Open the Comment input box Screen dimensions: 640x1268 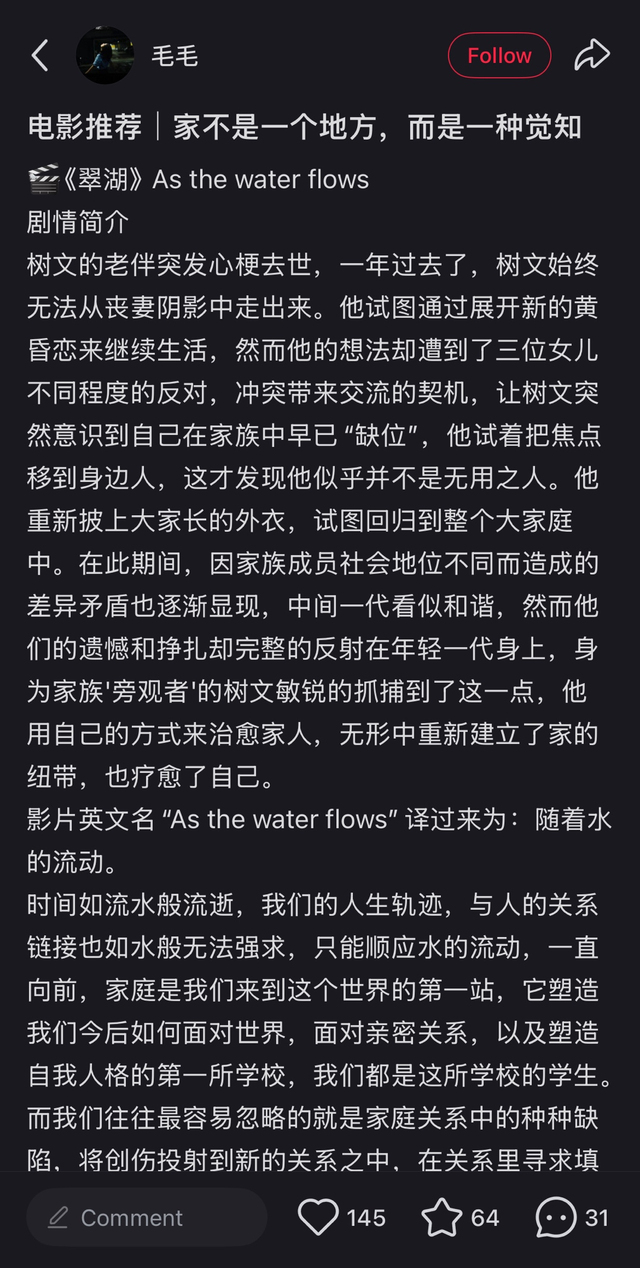(147, 1217)
